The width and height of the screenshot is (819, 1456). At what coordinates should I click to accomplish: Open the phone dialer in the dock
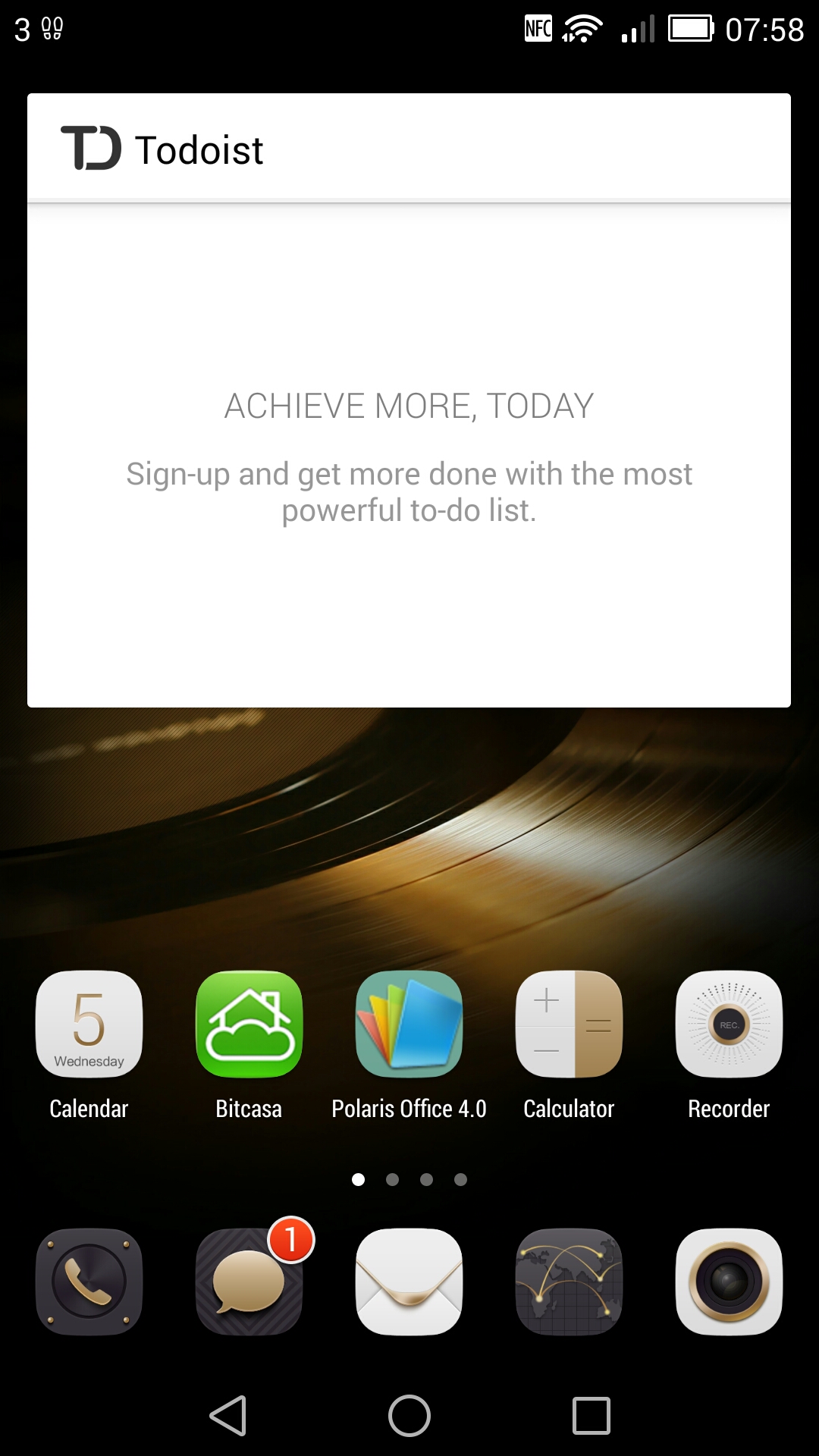(x=89, y=1282)
